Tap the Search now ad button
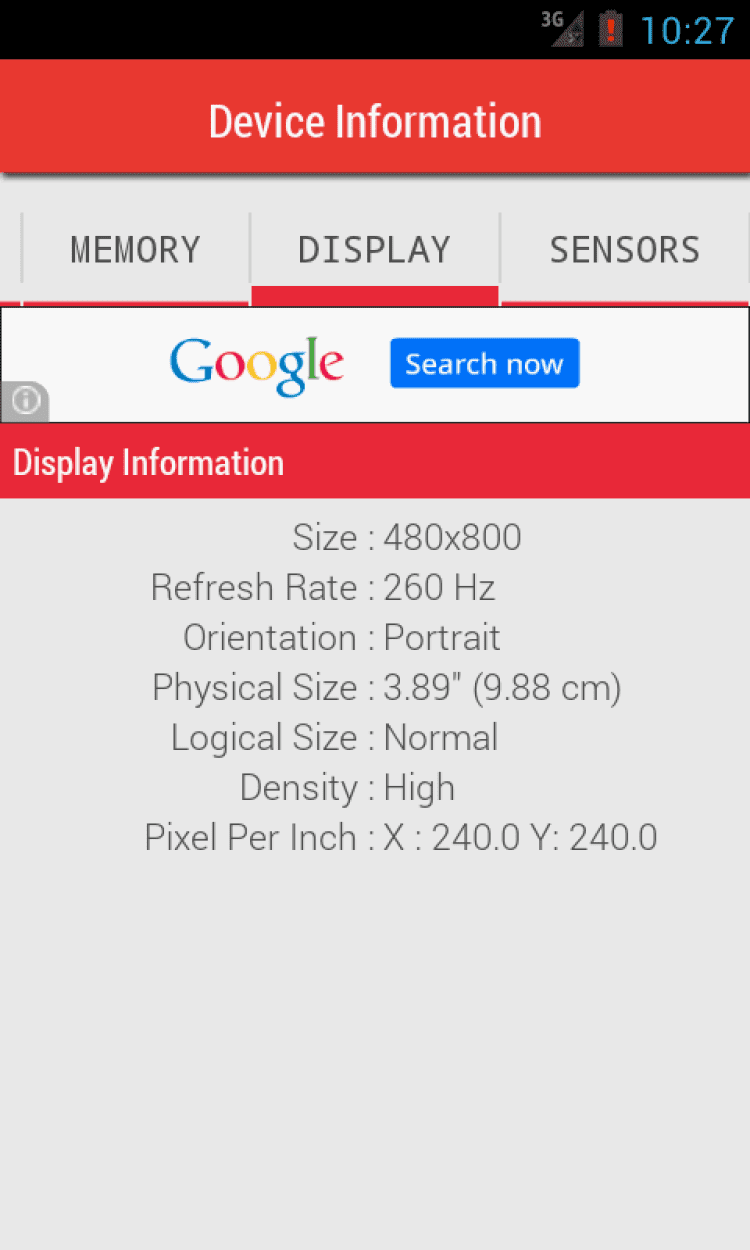 pos(485,363)
